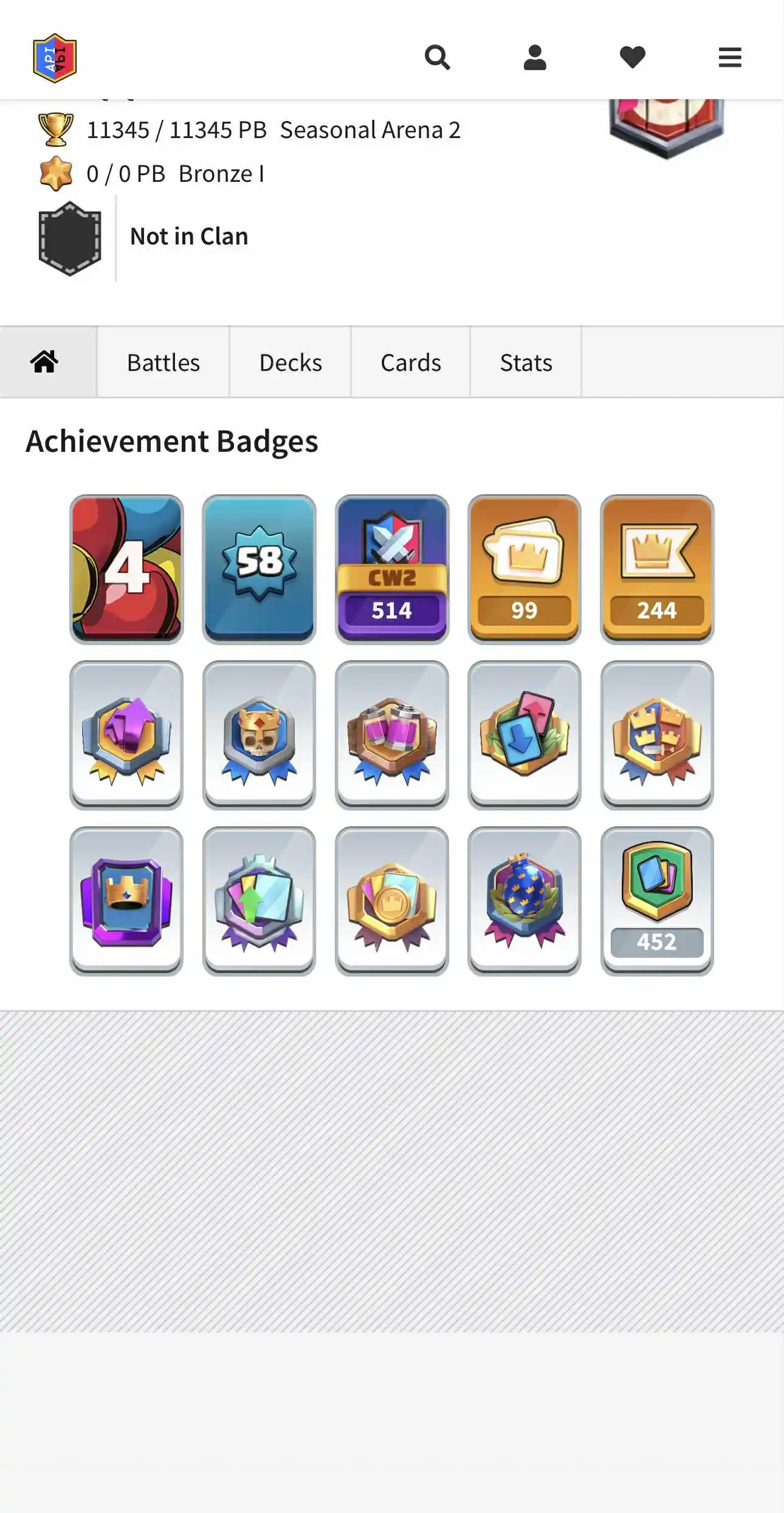Open the hamburger menu
The height and width of the screenshot is (1513, 784).
pyautogui.click(x=729, y=58)
